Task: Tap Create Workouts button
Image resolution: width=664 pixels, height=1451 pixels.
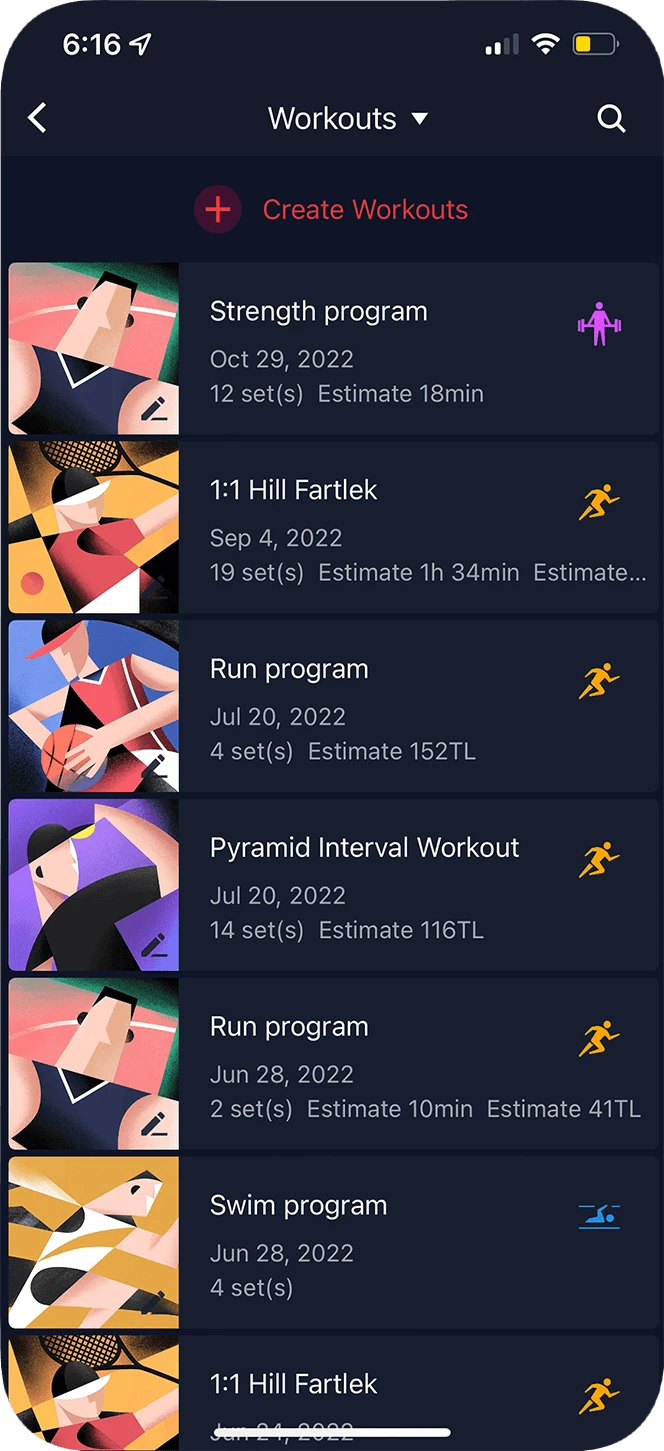Action: pos(332,210)
